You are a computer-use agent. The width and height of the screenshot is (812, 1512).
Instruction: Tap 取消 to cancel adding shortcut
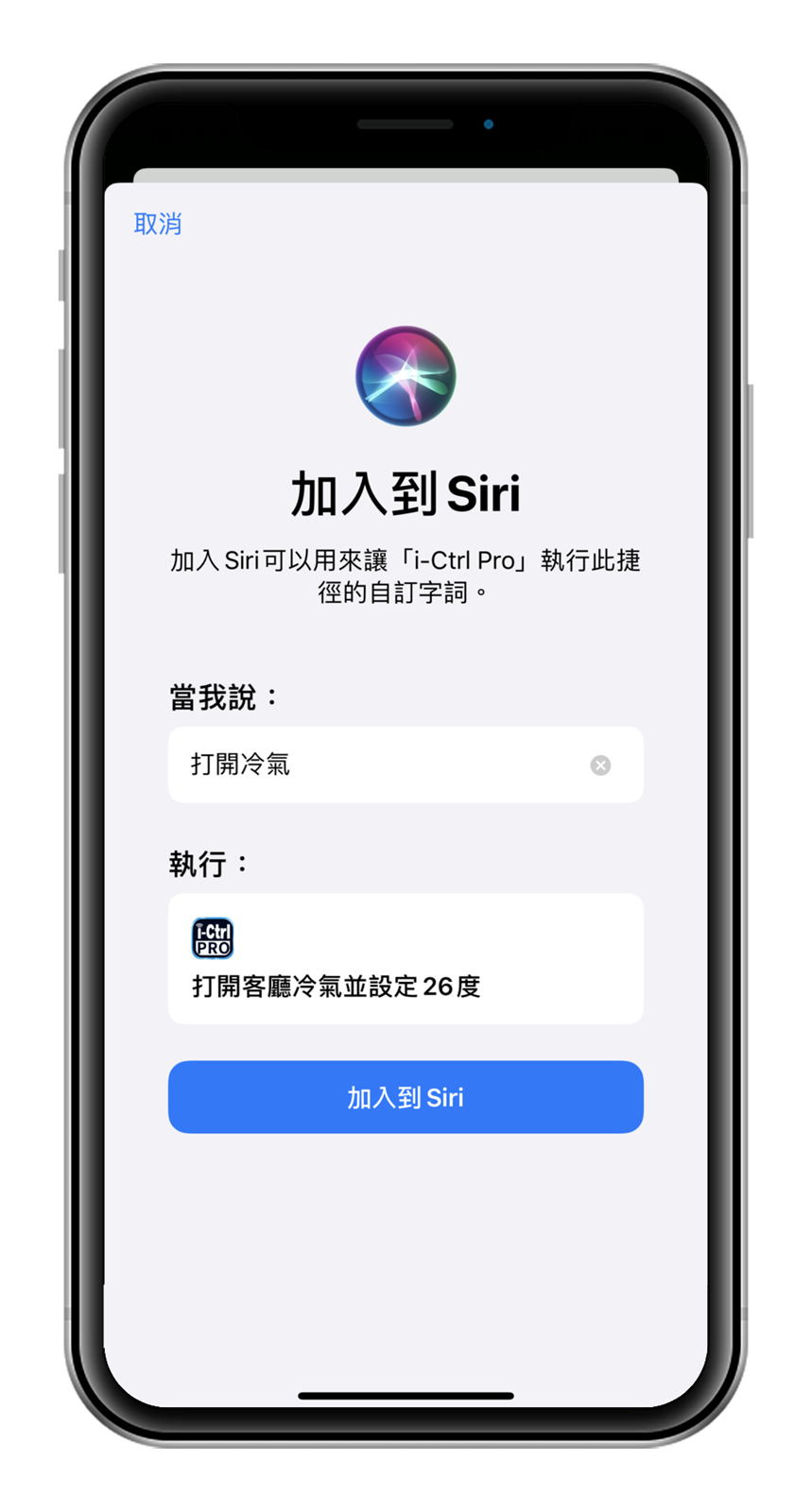[x=158, y=224]
